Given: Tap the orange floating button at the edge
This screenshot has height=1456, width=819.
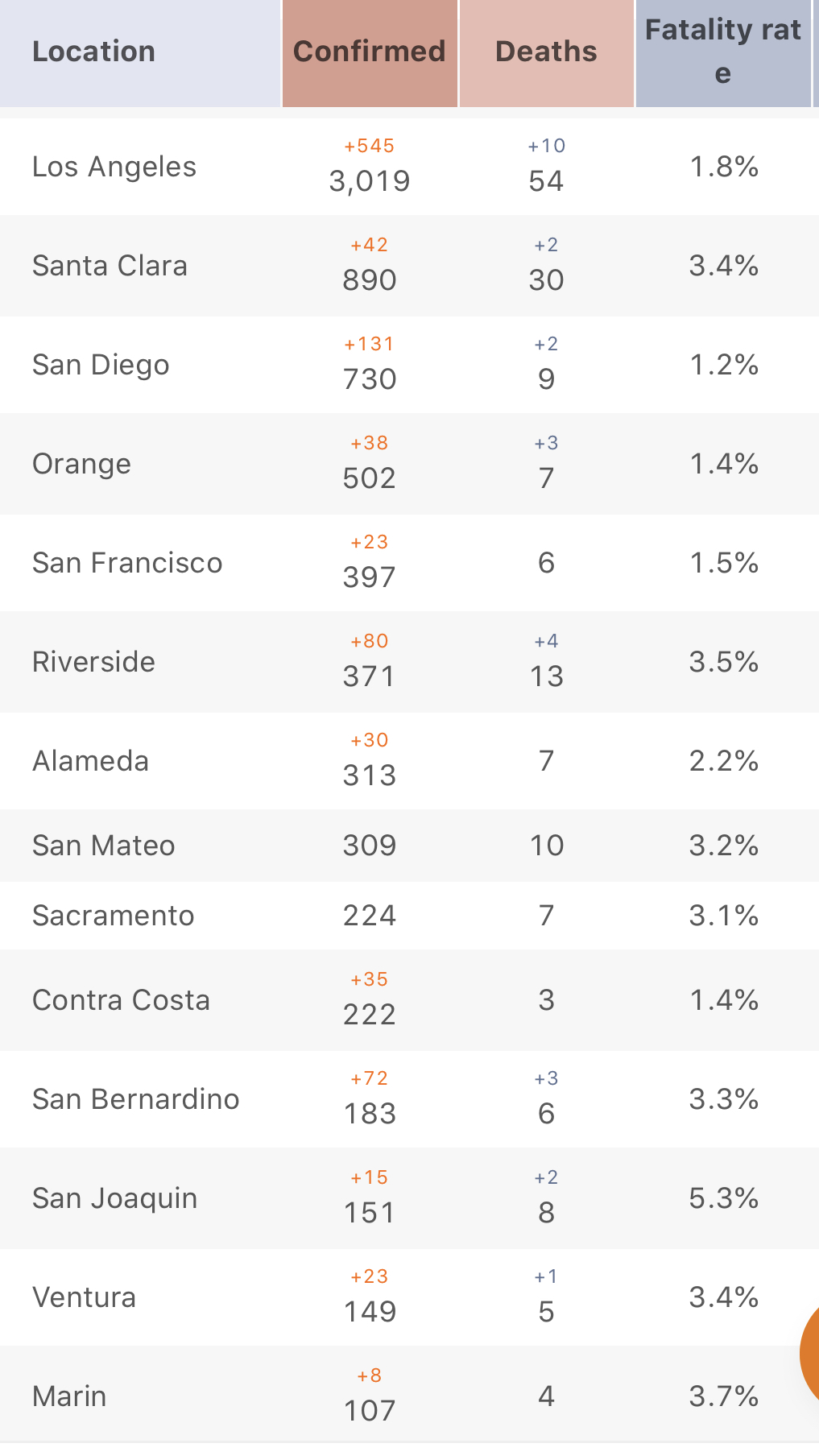Looking at the screenshot, I should point(809,1354).
